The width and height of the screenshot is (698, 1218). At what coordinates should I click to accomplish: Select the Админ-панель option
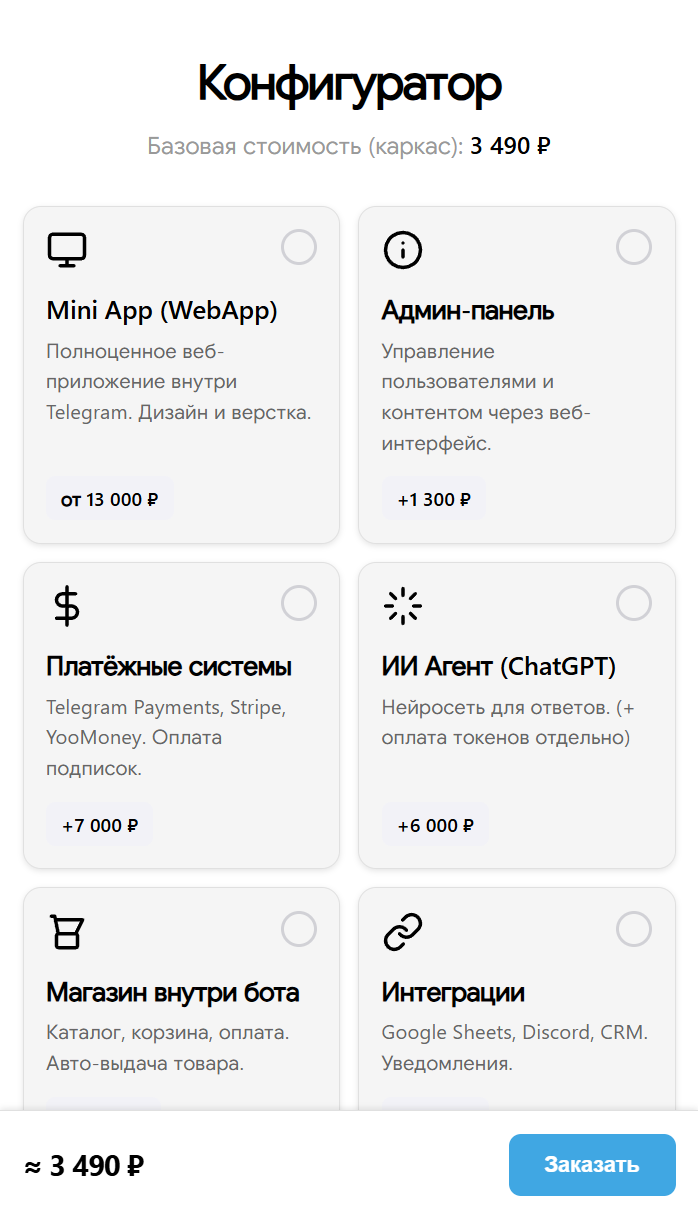click(633, 247)
